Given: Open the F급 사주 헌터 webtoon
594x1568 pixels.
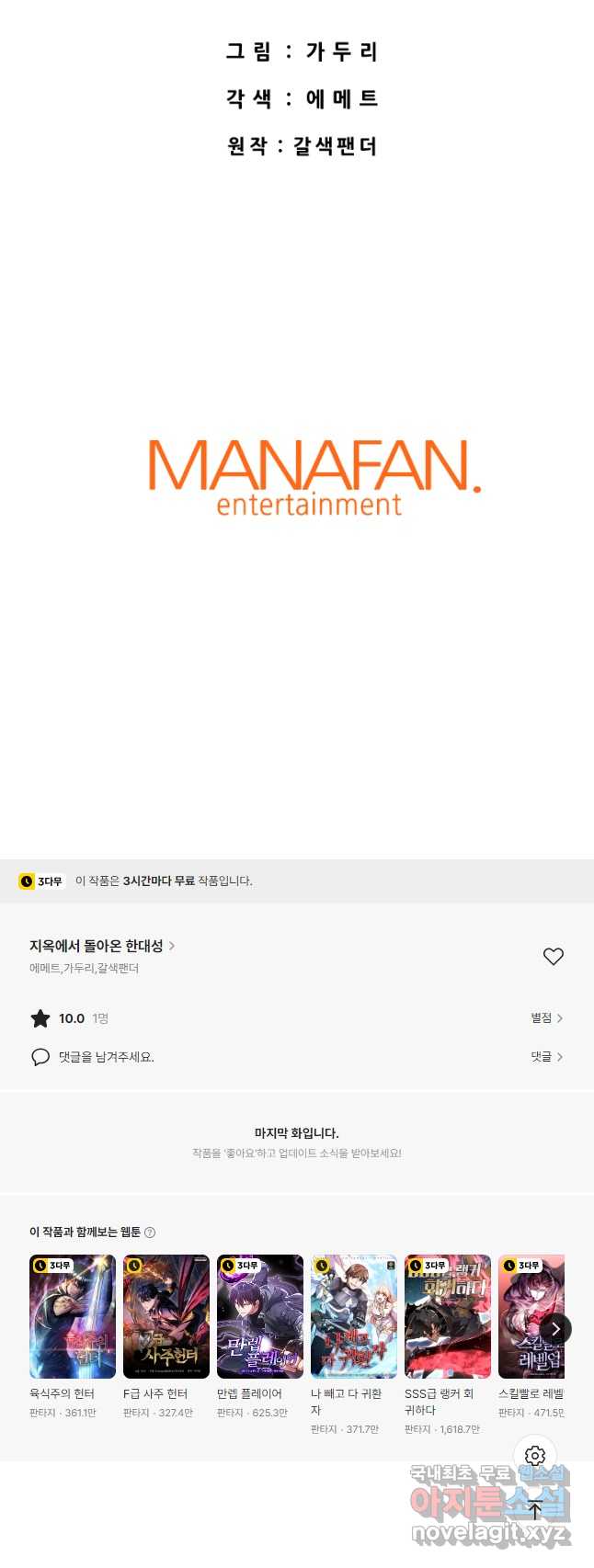Looking at the screenshot, I should click(x=166, y=1316).
